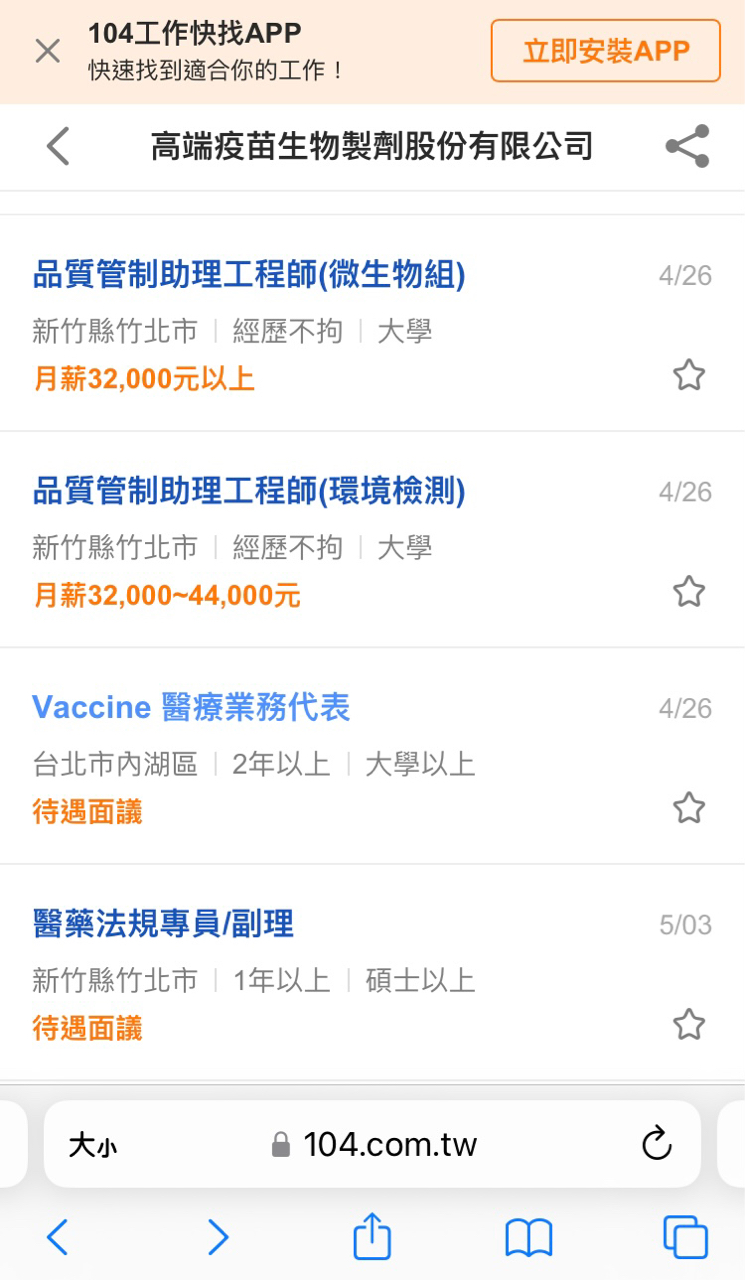Viewport: 745px width, 1280px height.
Task: Open the Safari share sheet
Action: pos(372,1237)
